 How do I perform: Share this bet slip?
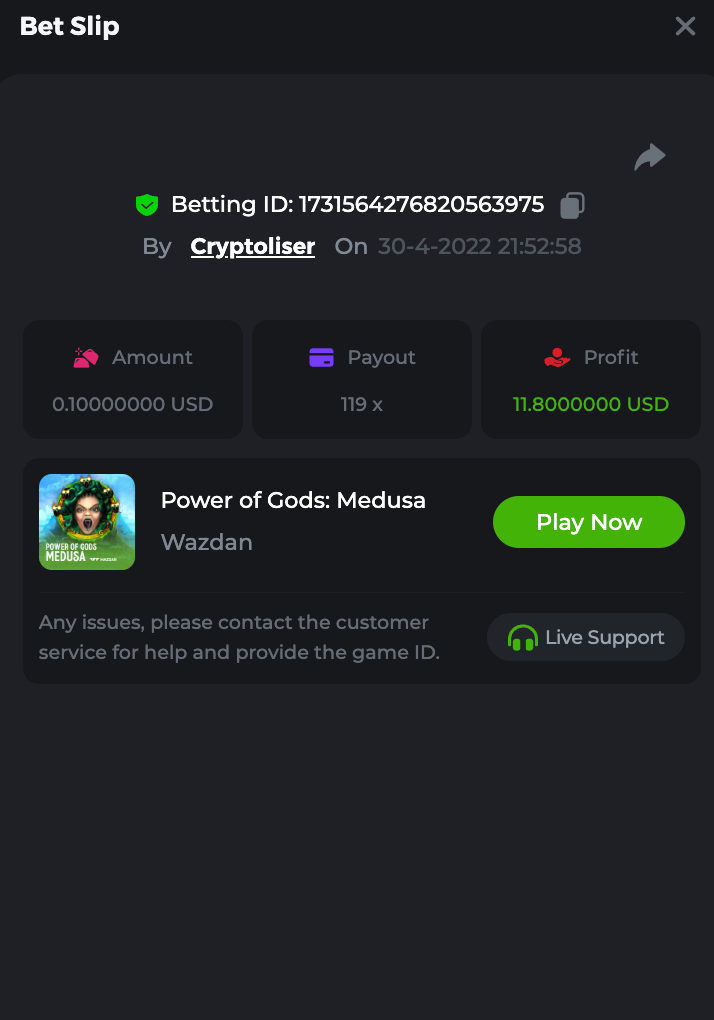click(650, 157)
